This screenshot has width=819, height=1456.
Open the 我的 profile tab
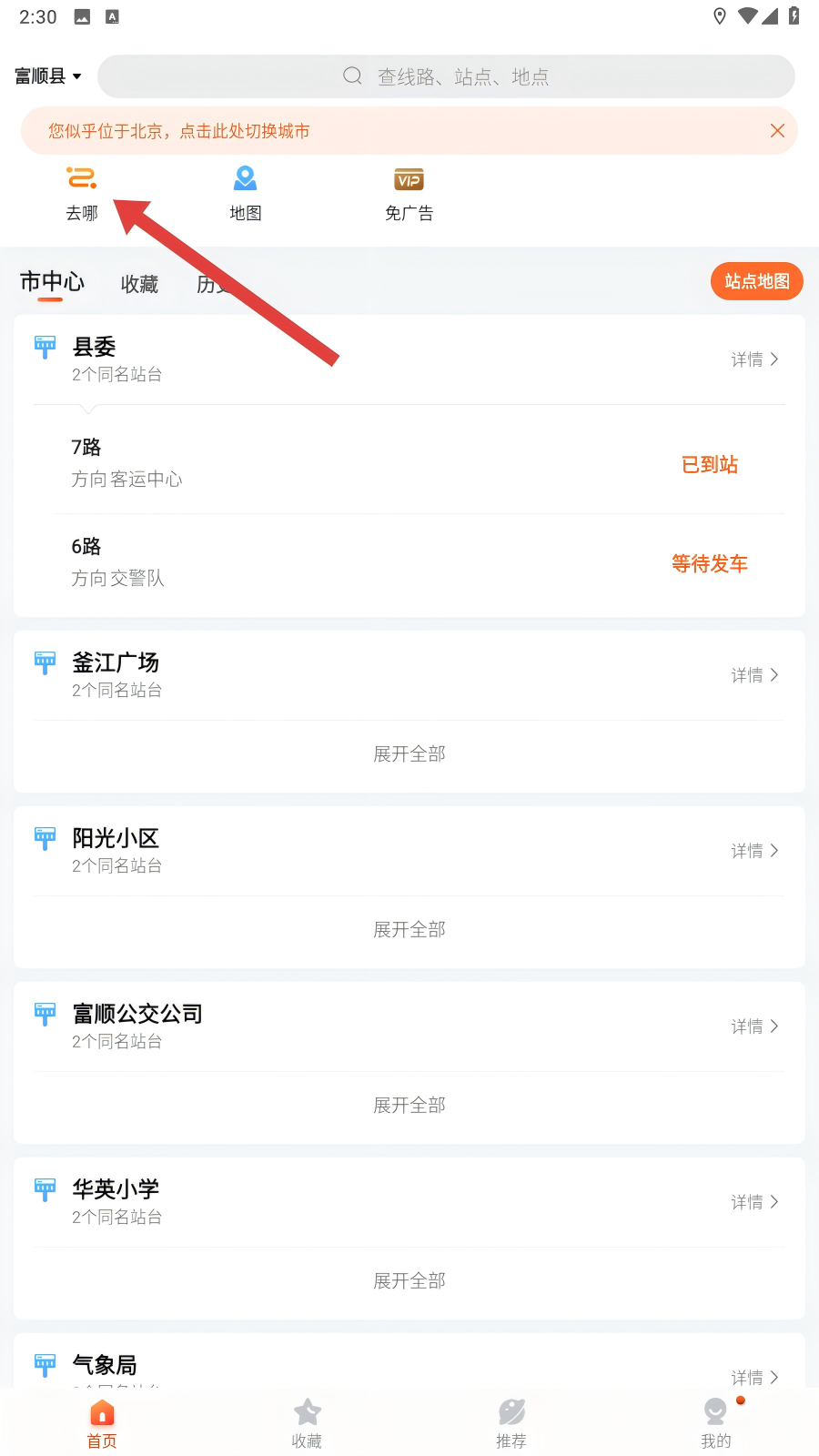click(x=716, y=1423)
